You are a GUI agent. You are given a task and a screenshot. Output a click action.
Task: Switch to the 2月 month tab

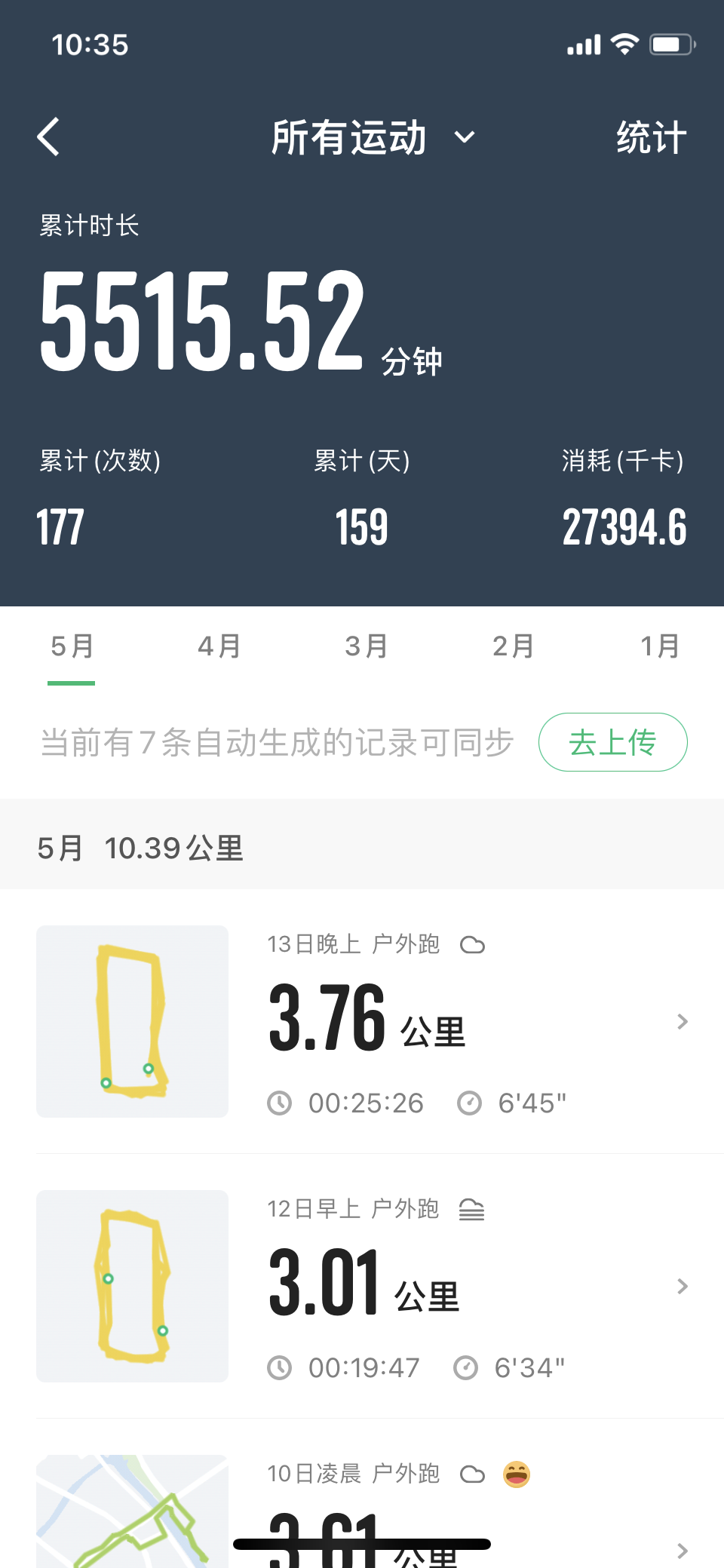click(x=513, y=647)
